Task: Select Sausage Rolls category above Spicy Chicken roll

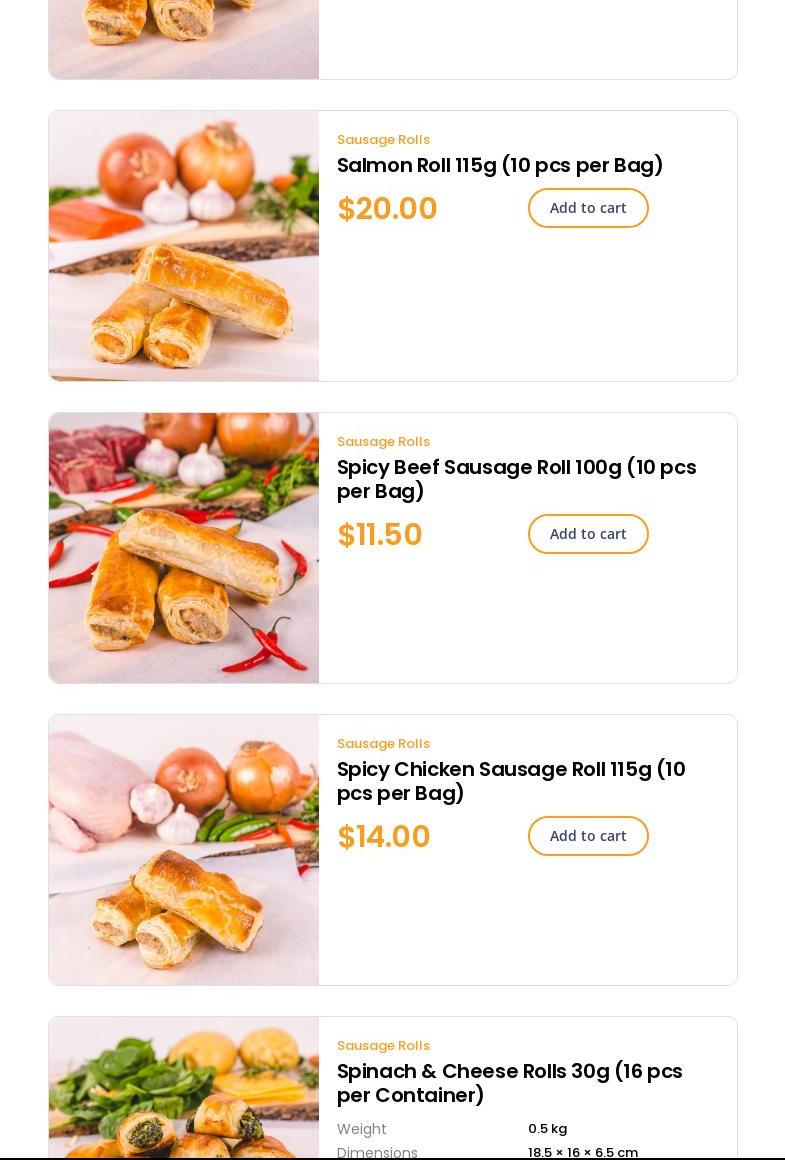Action: [383, 744]
